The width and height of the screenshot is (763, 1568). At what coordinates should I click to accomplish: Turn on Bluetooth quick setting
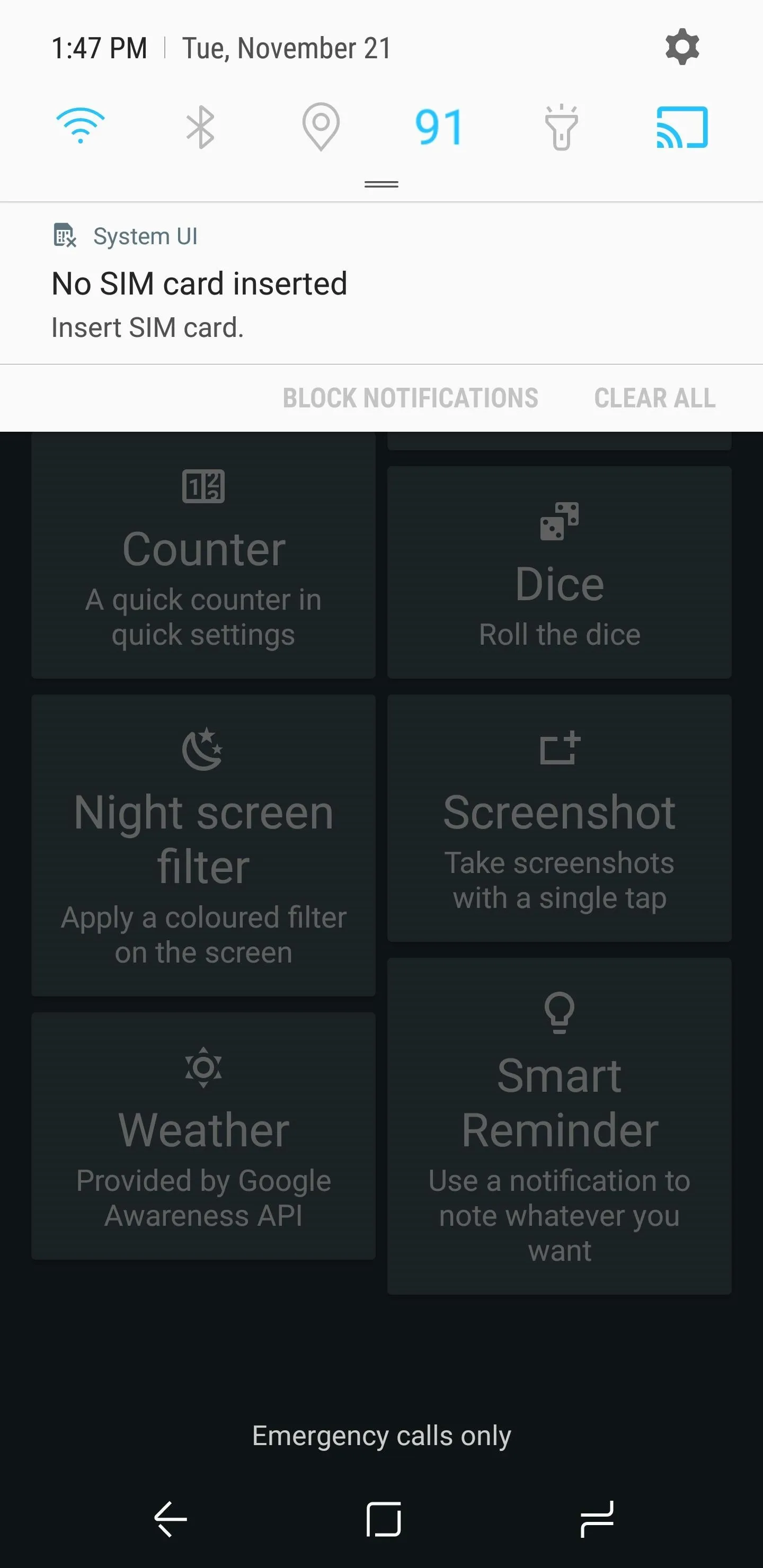tap(200, 127)
